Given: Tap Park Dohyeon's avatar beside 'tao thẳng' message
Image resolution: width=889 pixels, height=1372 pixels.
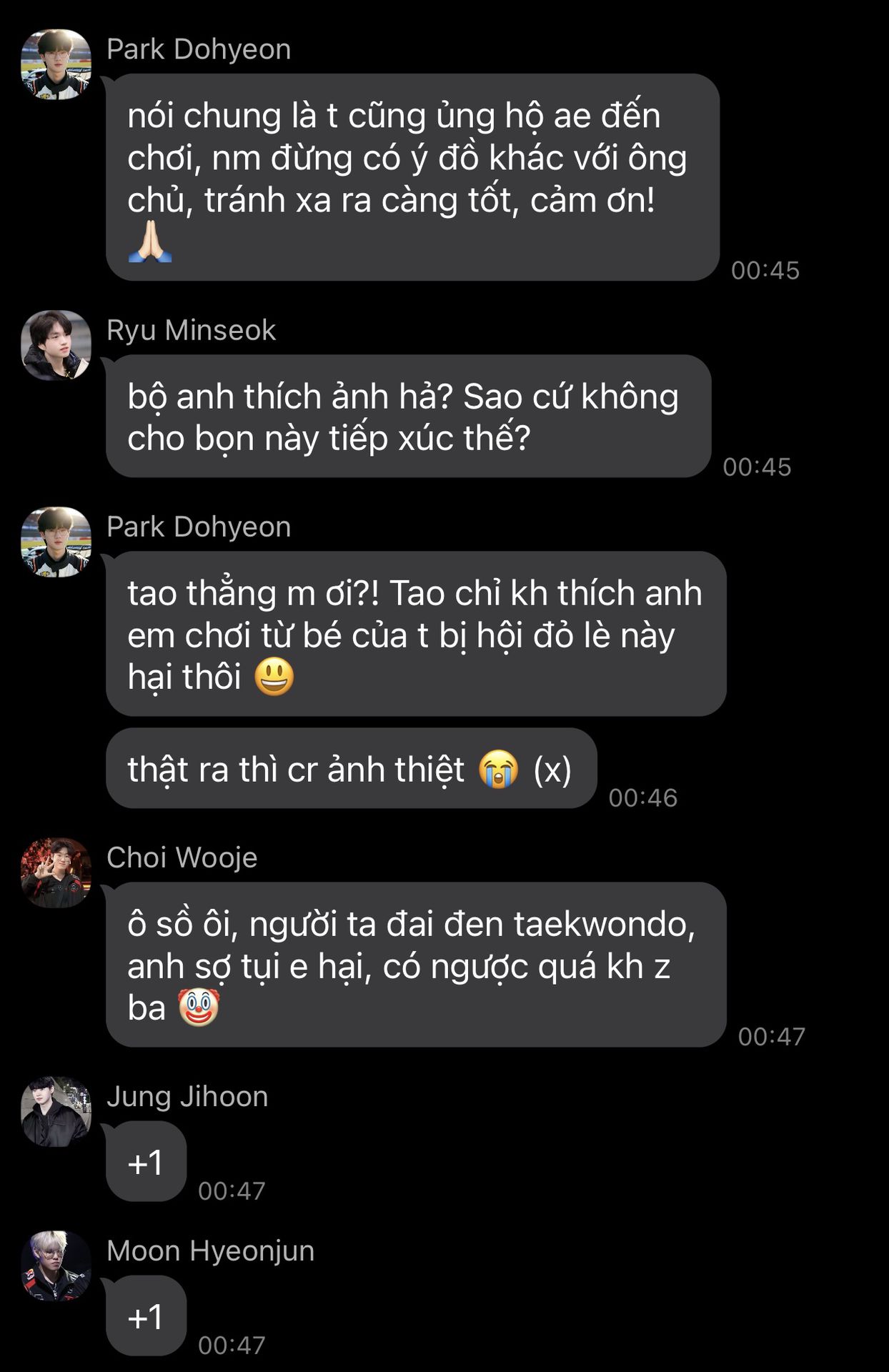Looking at the screenshot, I should 56,542.
